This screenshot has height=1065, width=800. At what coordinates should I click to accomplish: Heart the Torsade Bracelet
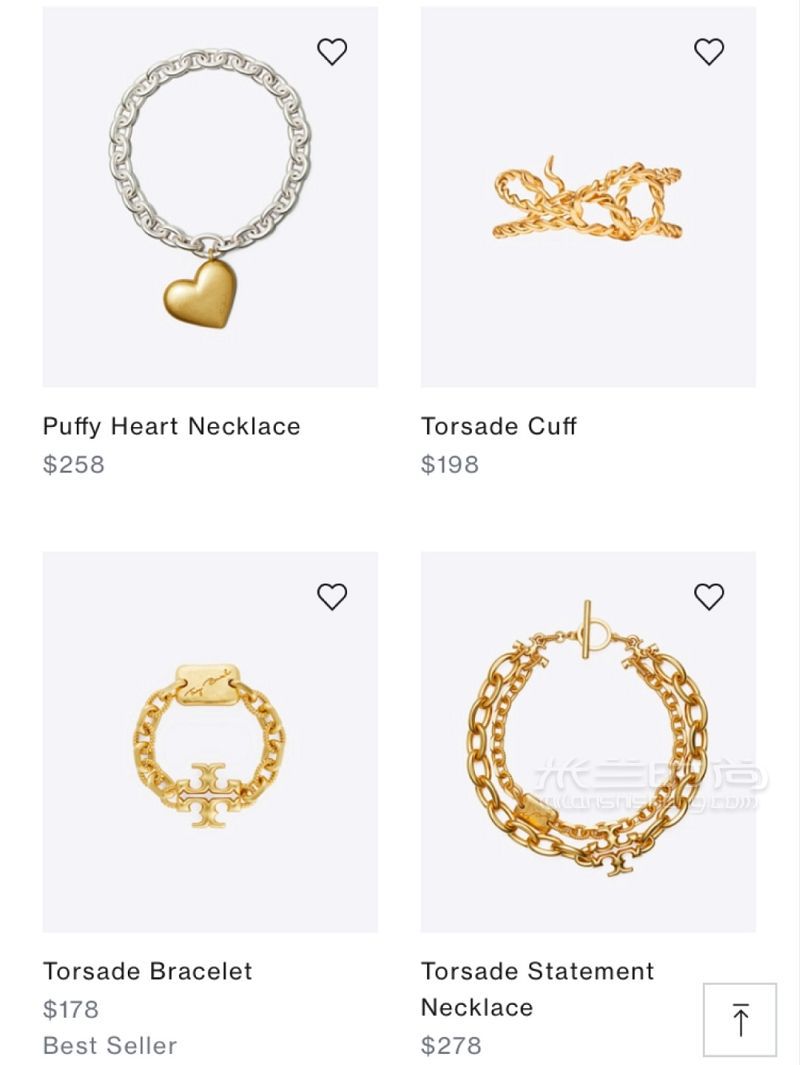[332, 597]
